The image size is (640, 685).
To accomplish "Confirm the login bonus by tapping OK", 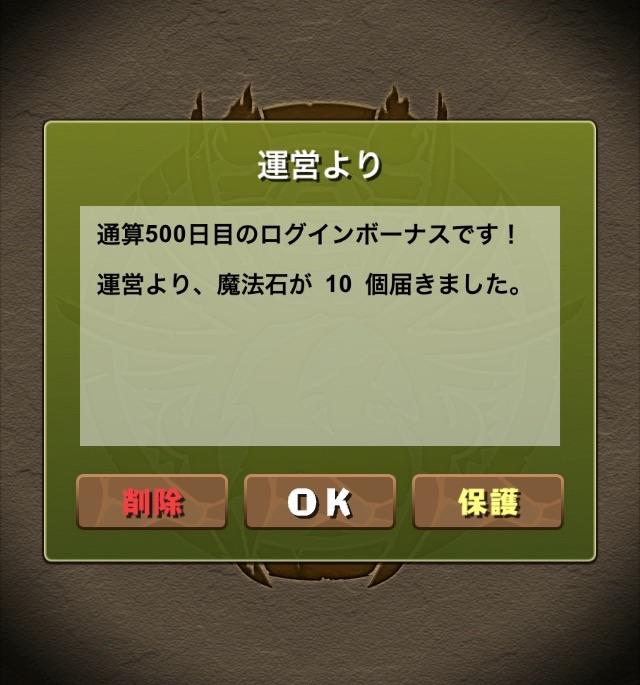I will coord(320,502).
